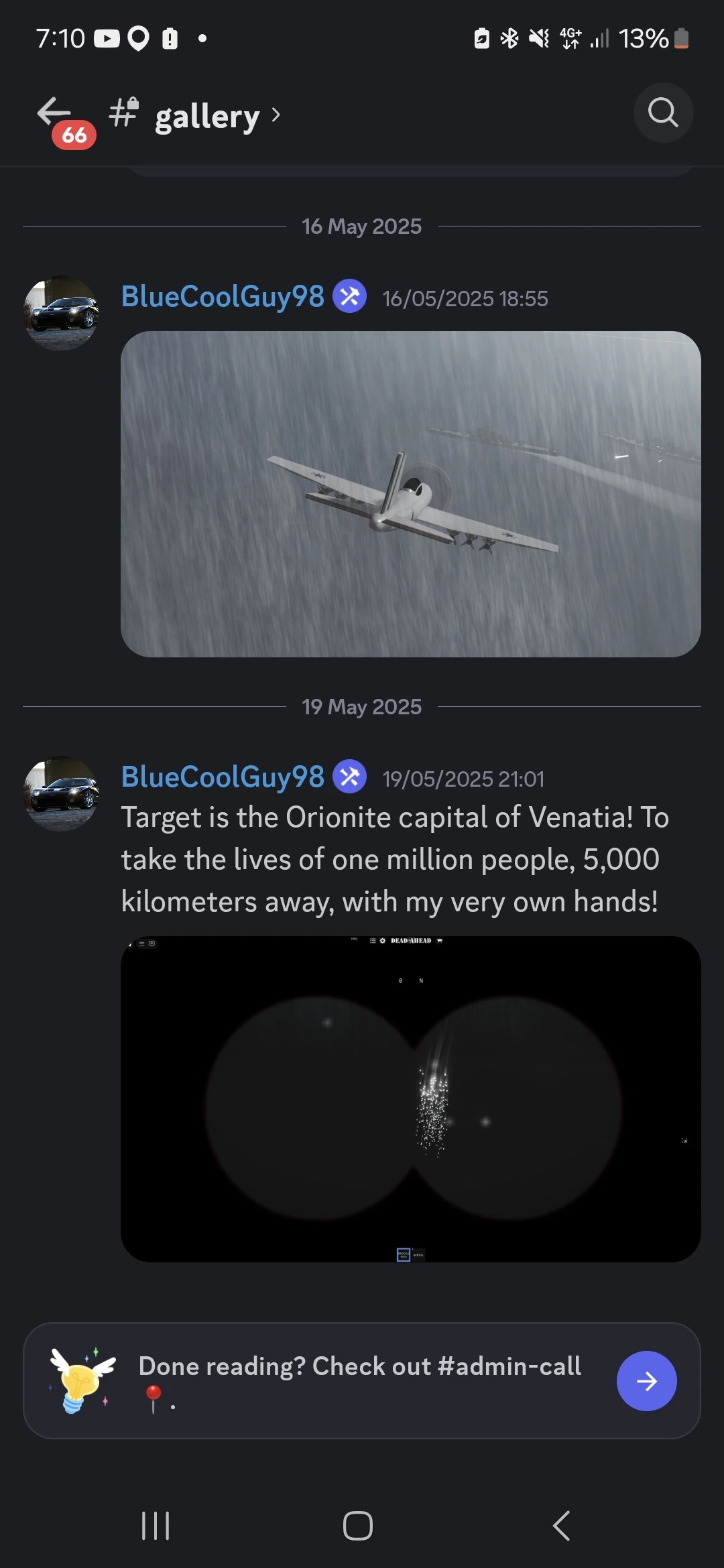
Task: Search within the gallery channel
Action: tap(663, 113)
